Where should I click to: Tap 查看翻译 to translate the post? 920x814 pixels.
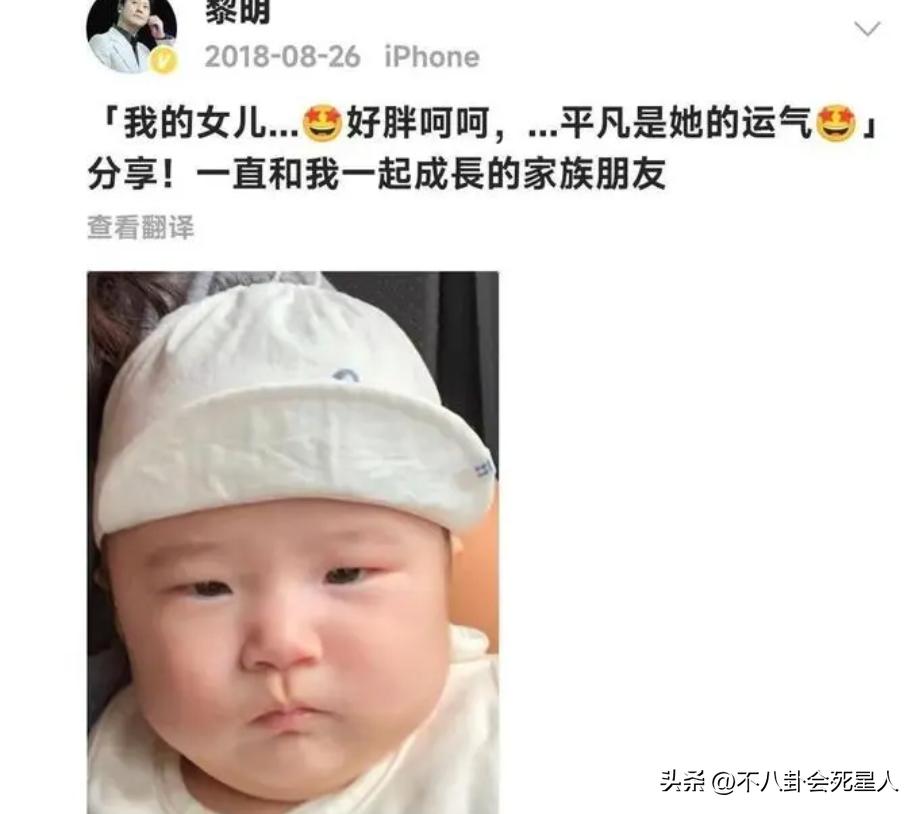click(x=140, y=228)
